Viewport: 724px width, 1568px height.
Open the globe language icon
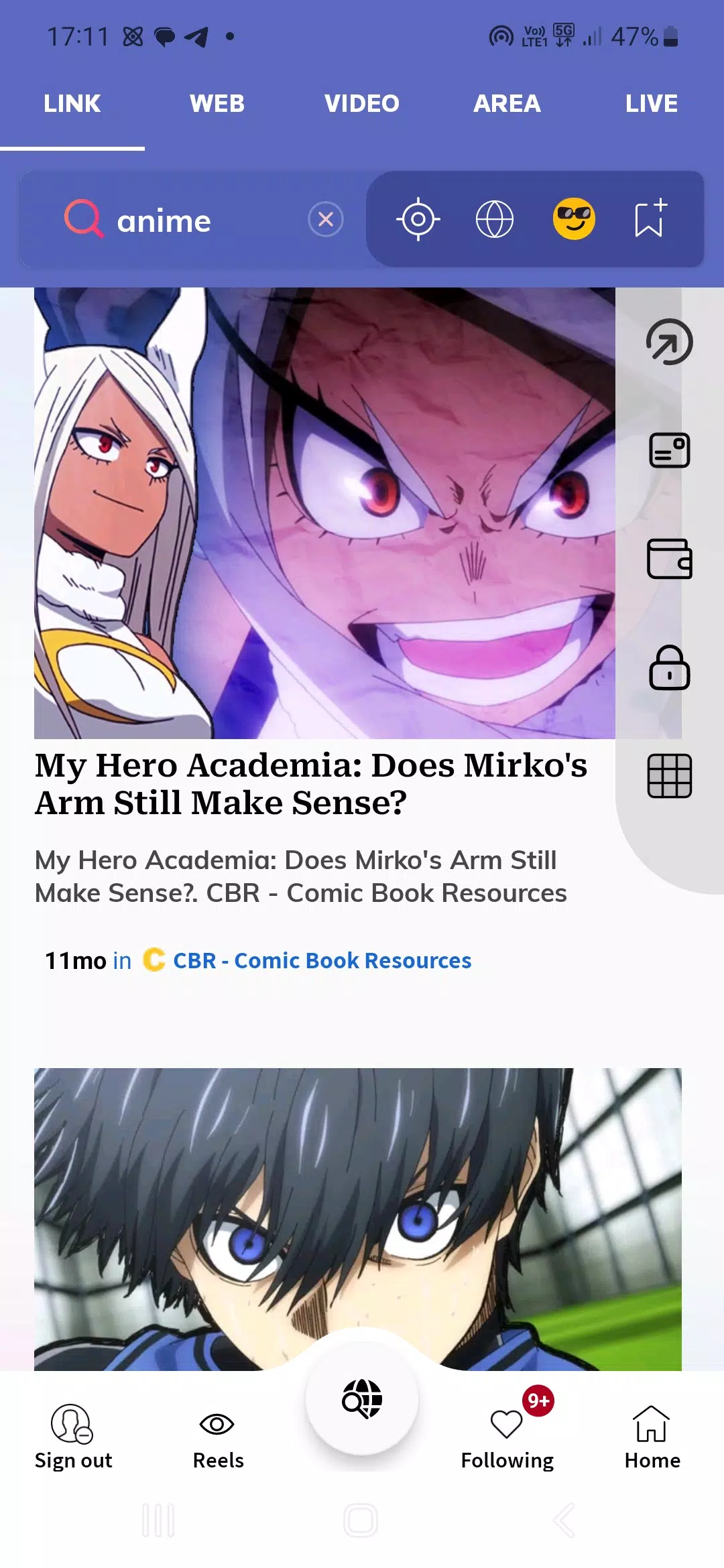[x=495, y=219]
